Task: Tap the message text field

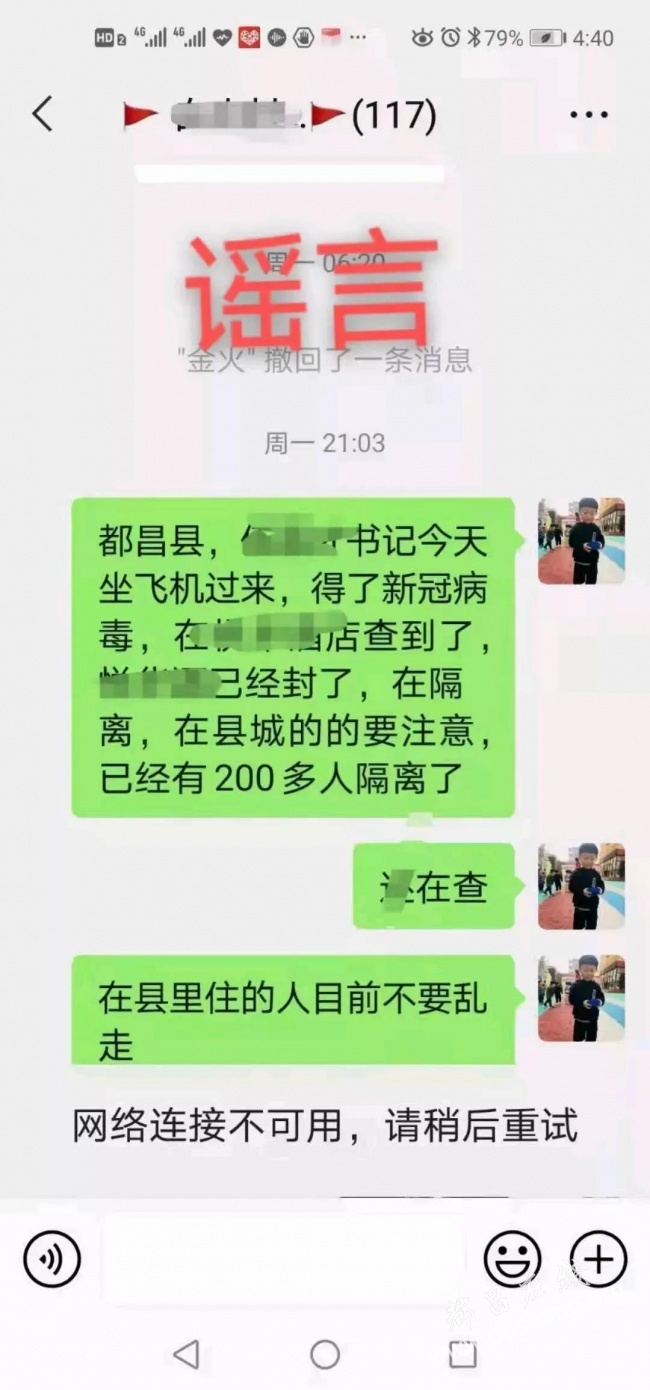Action: click(x=285, y=1257)
